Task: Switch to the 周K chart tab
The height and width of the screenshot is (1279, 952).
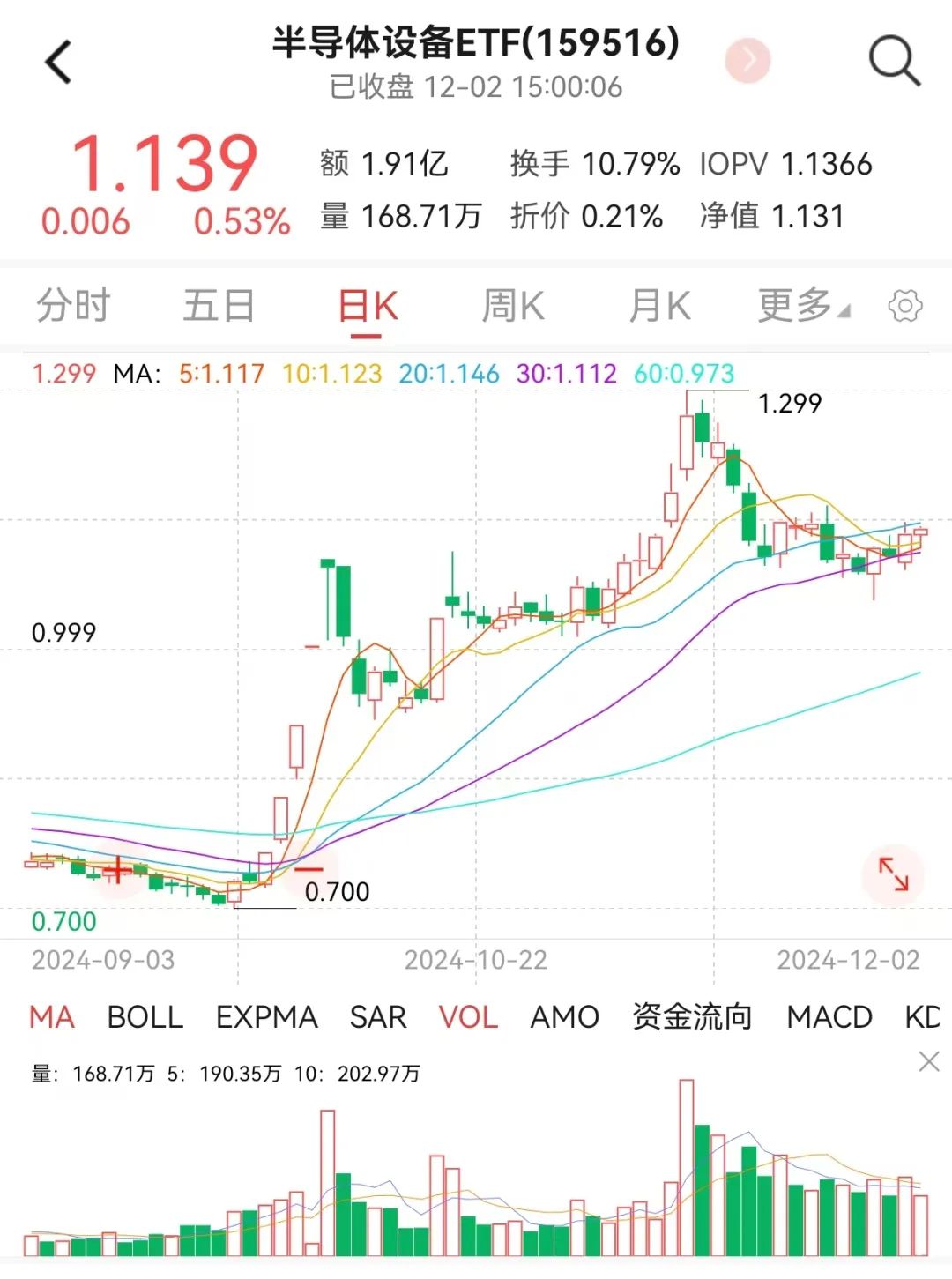Action: (513, 307)
